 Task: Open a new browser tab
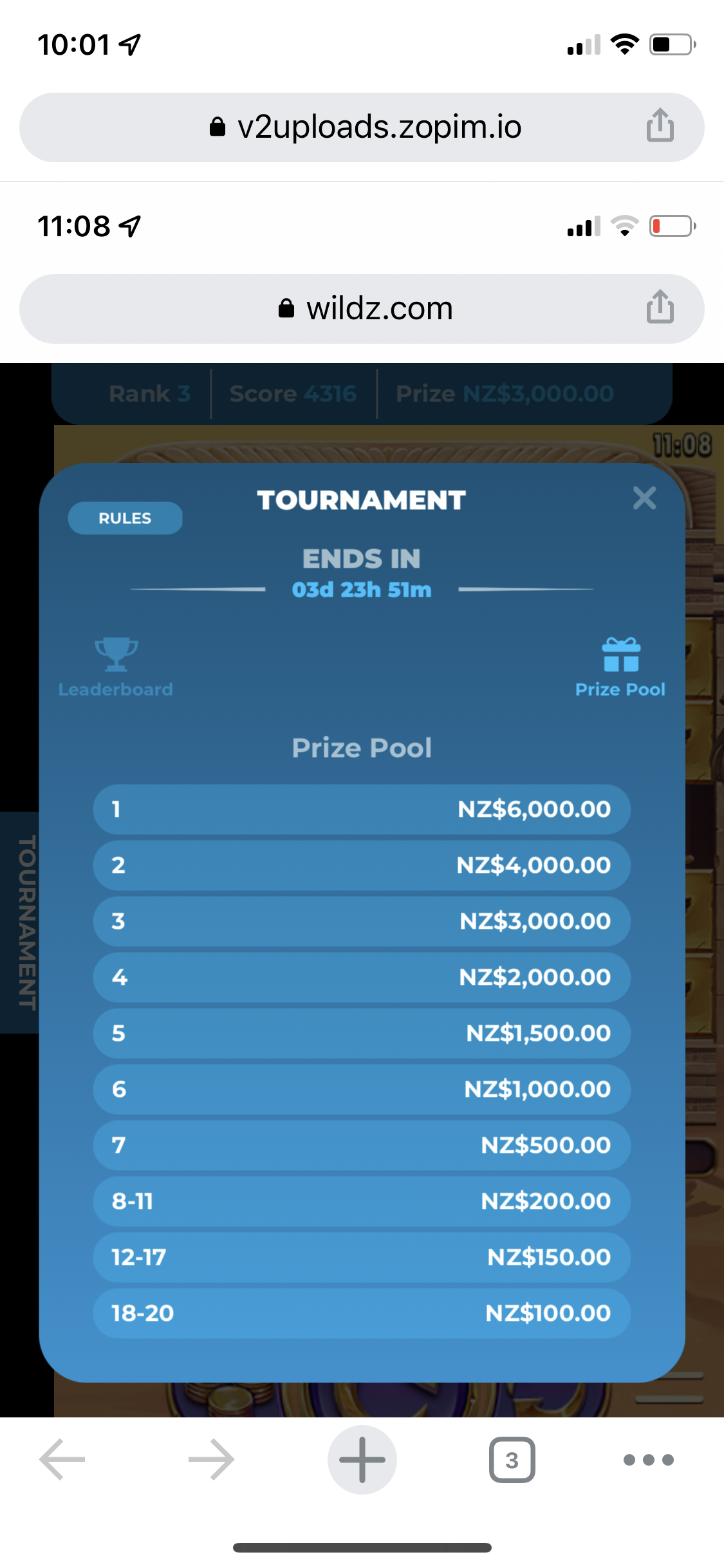pos(362,1459)
